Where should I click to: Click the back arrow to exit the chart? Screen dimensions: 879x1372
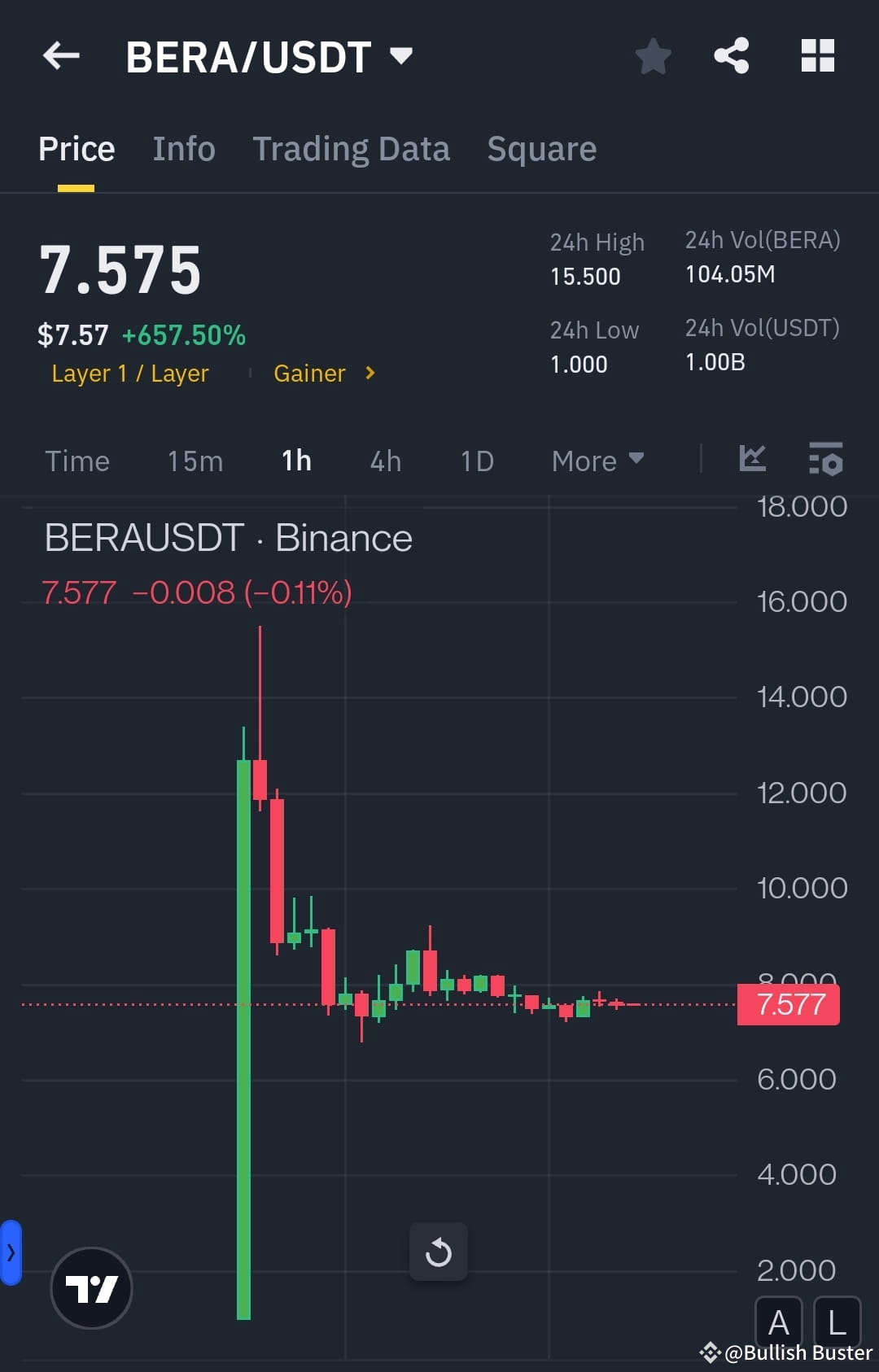[61, 55]
